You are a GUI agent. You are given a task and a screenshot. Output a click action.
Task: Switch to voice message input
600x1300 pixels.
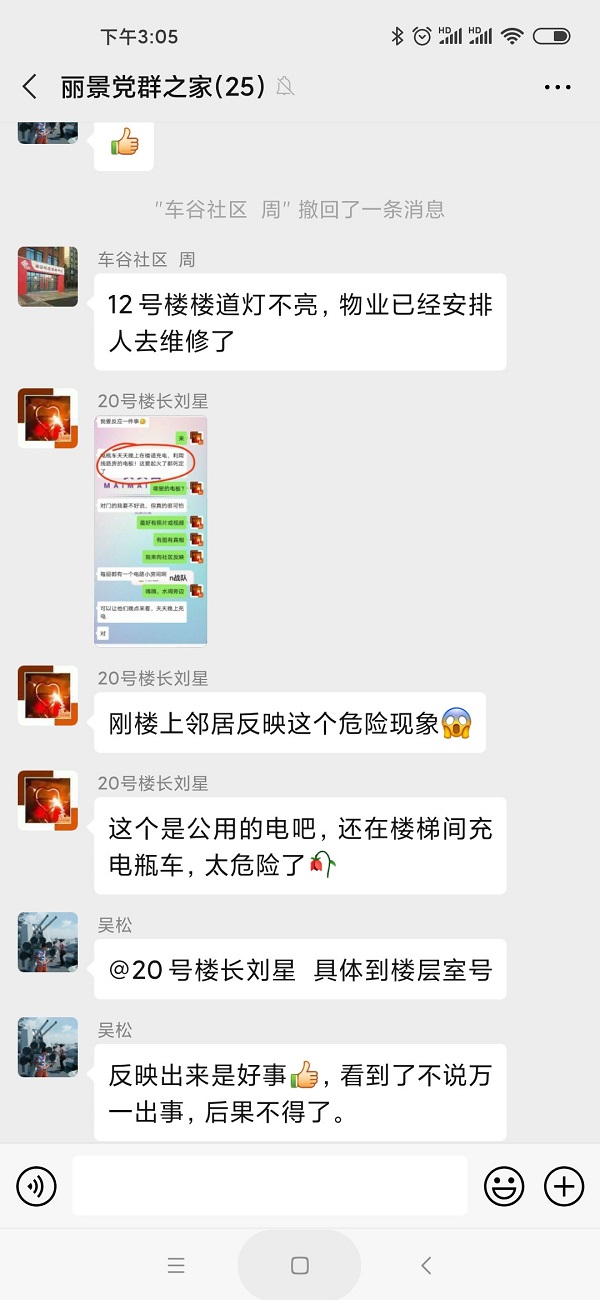coord(36,1187)
